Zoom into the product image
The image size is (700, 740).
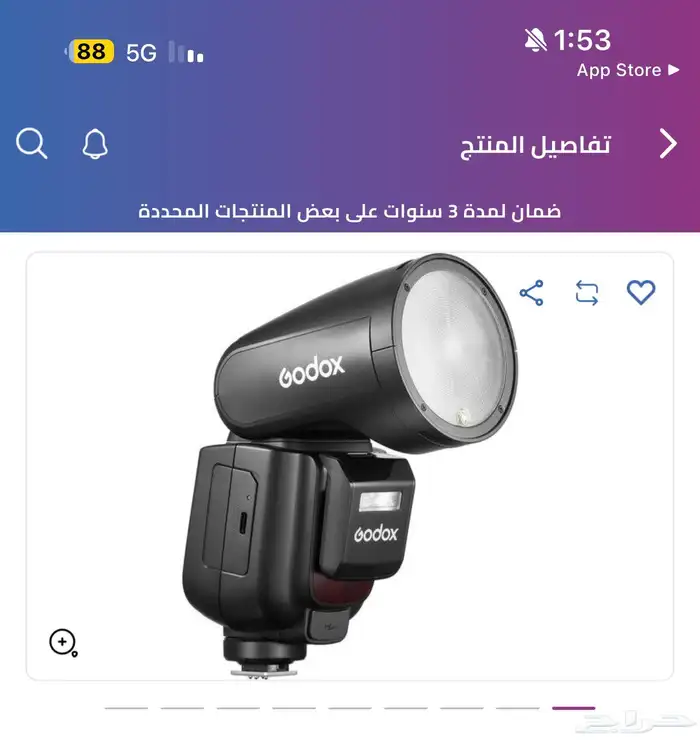63,642
